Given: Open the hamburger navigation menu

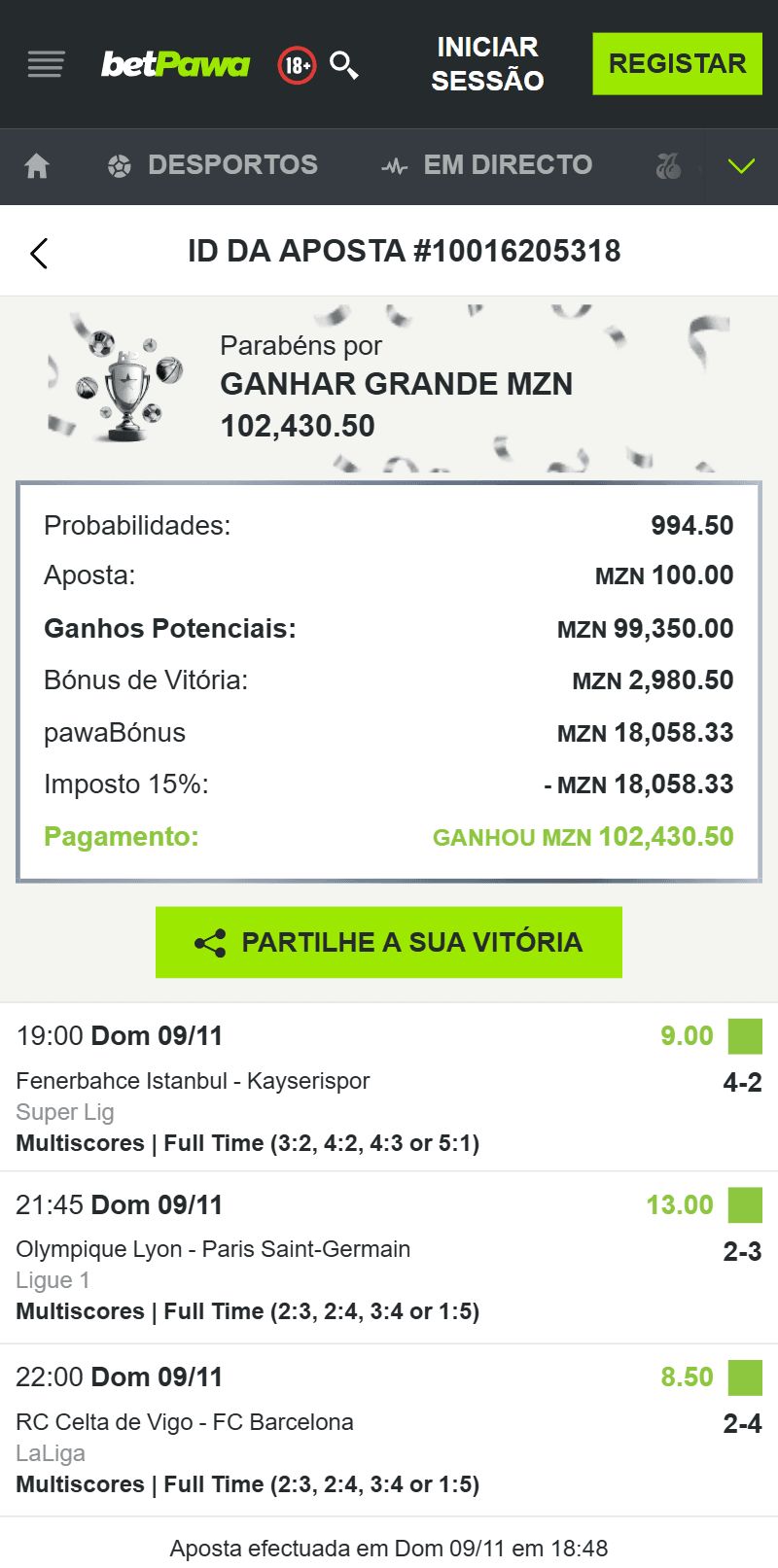Looking at the screenshot, I should coord(44,63).
